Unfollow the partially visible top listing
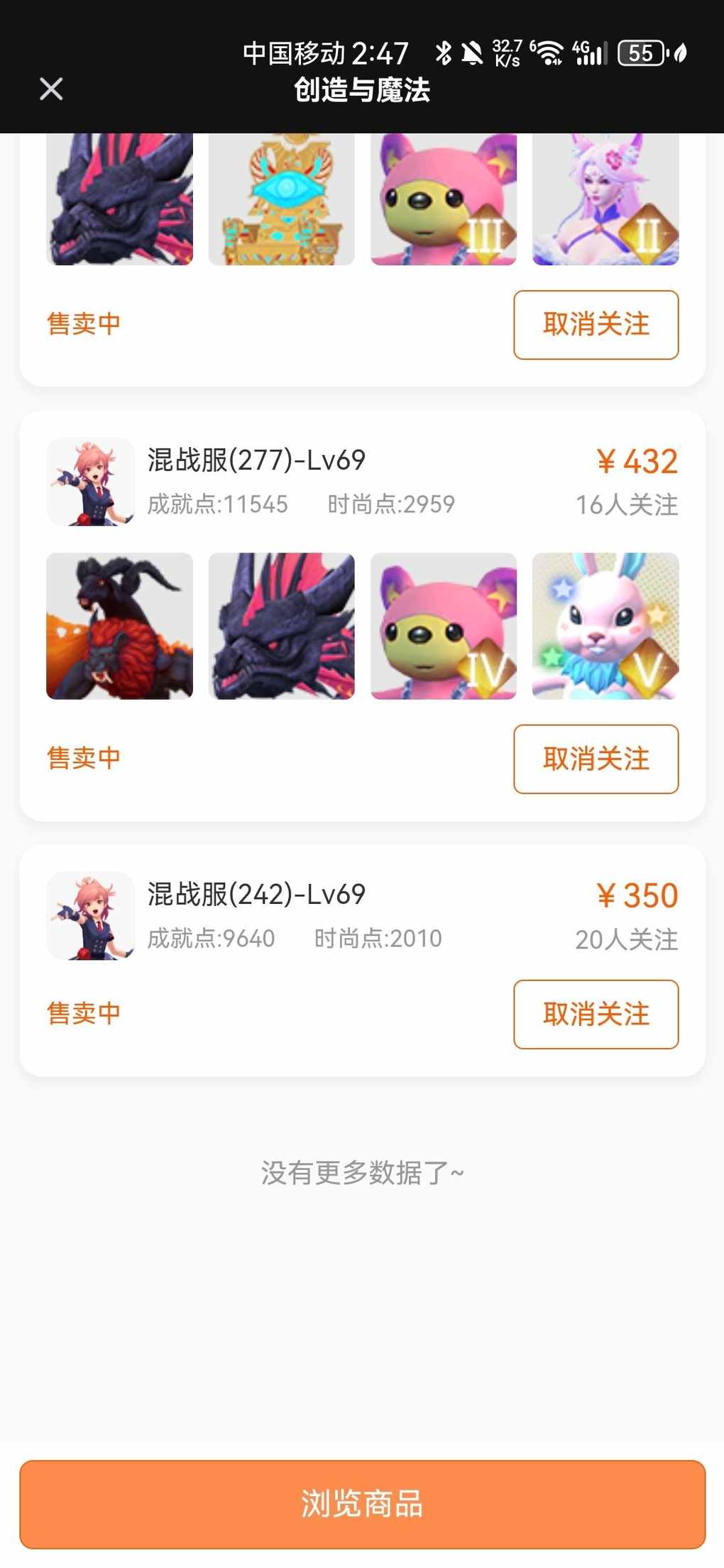724x1568 pixels. point(596,324)
